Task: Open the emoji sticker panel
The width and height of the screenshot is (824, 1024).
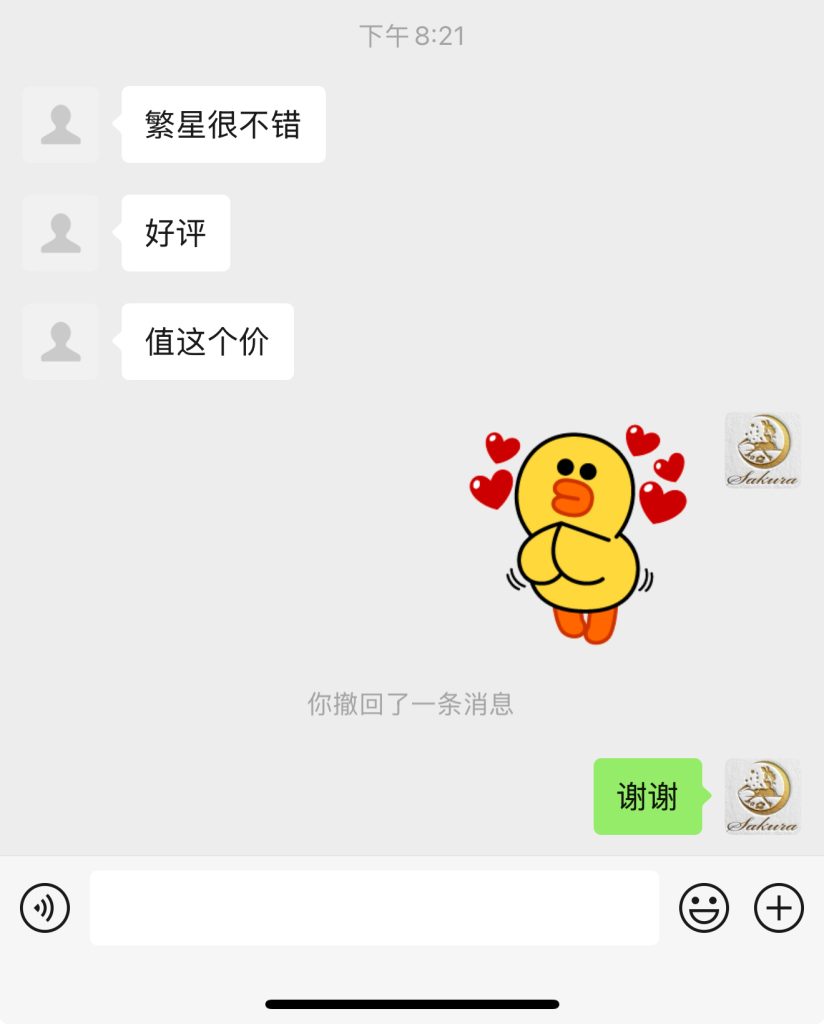Action: pyautogui.click(x=704, y=908)
